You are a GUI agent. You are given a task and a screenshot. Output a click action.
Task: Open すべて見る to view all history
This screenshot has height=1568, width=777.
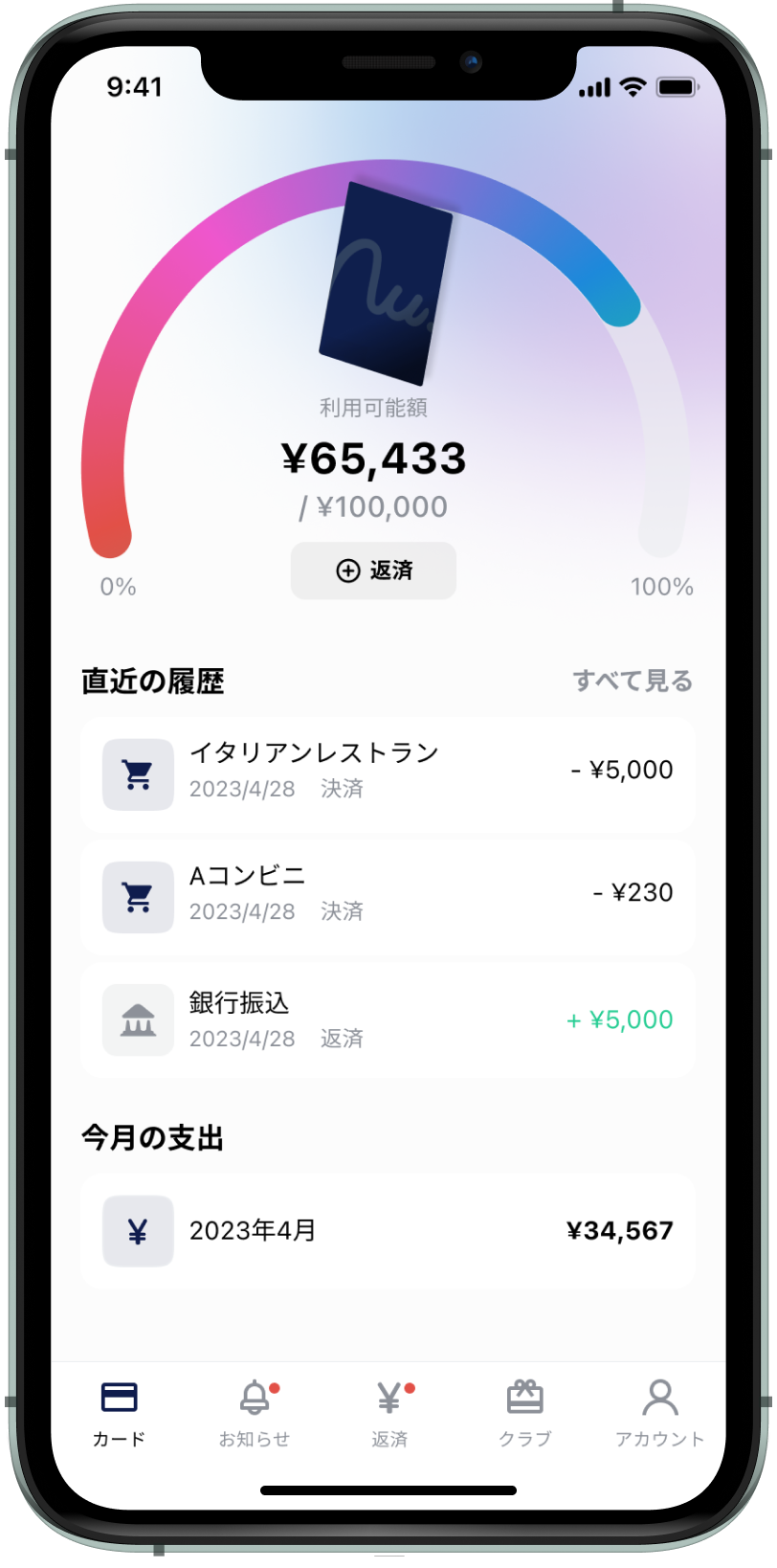633,681
